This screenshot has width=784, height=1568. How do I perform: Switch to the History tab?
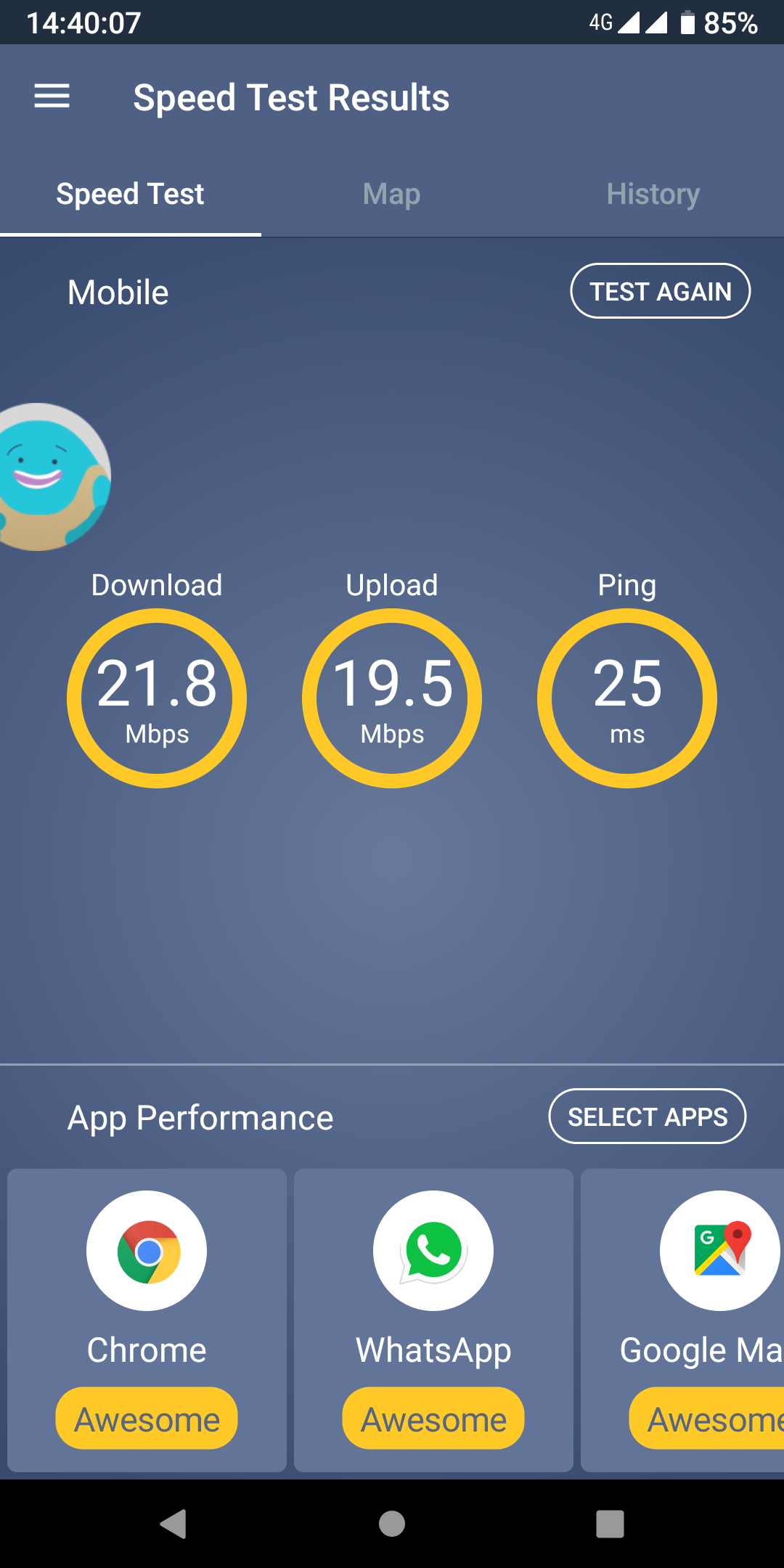[x=653, y=194]
